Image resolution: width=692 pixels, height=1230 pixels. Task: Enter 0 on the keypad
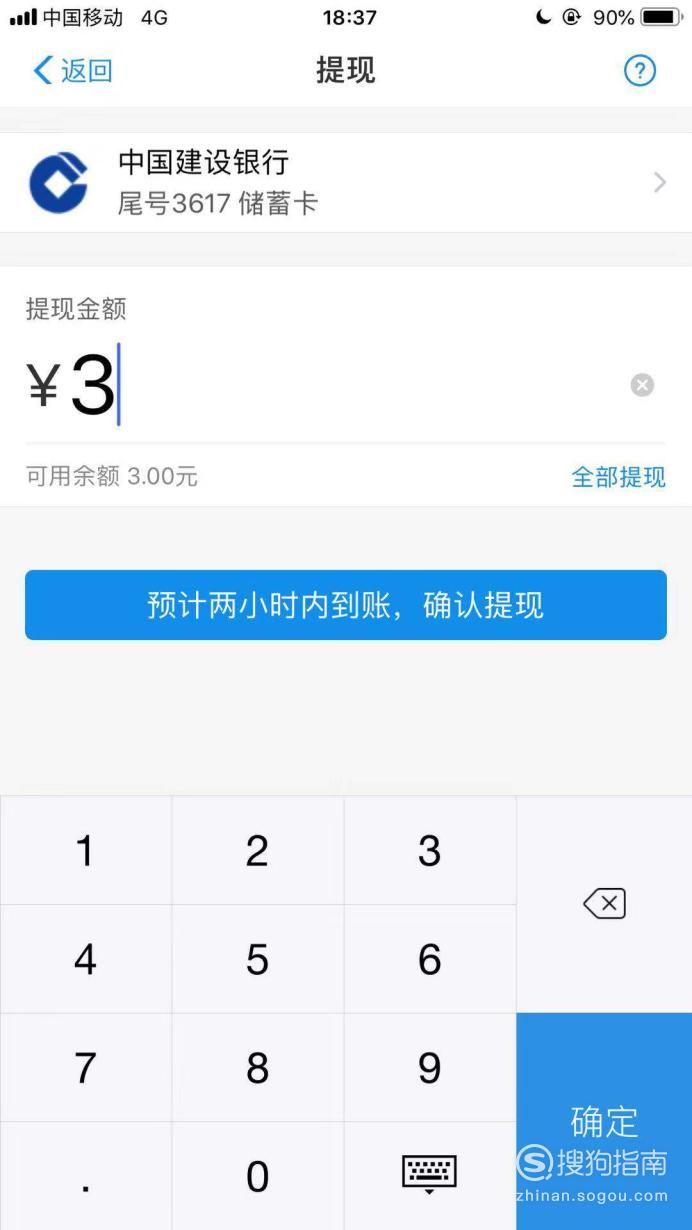click(x=258, y=1176)
